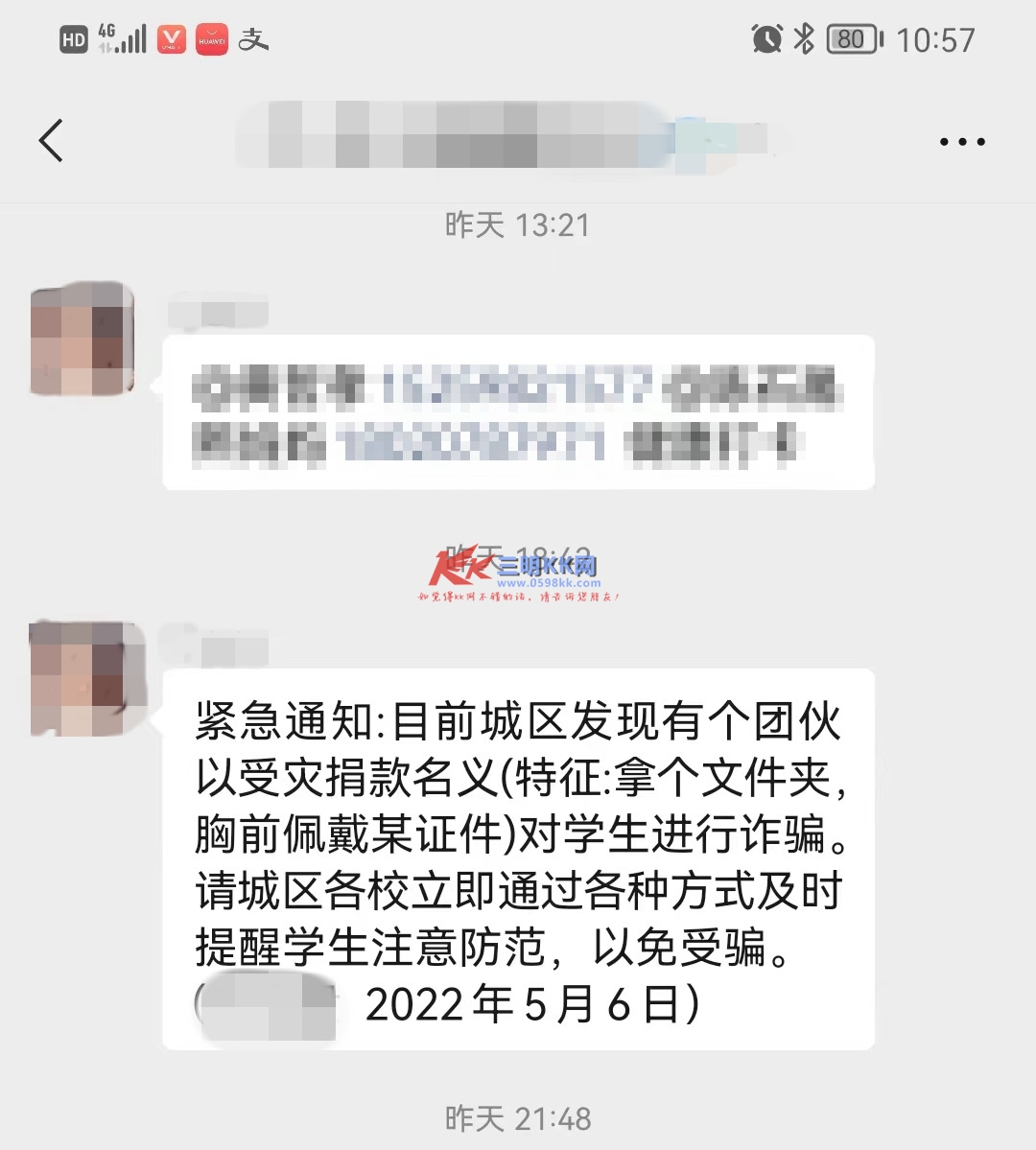Open sender avatar beside the 紧急通知 message
This screenshot has height=1150, width=1036.
point(82,679)
